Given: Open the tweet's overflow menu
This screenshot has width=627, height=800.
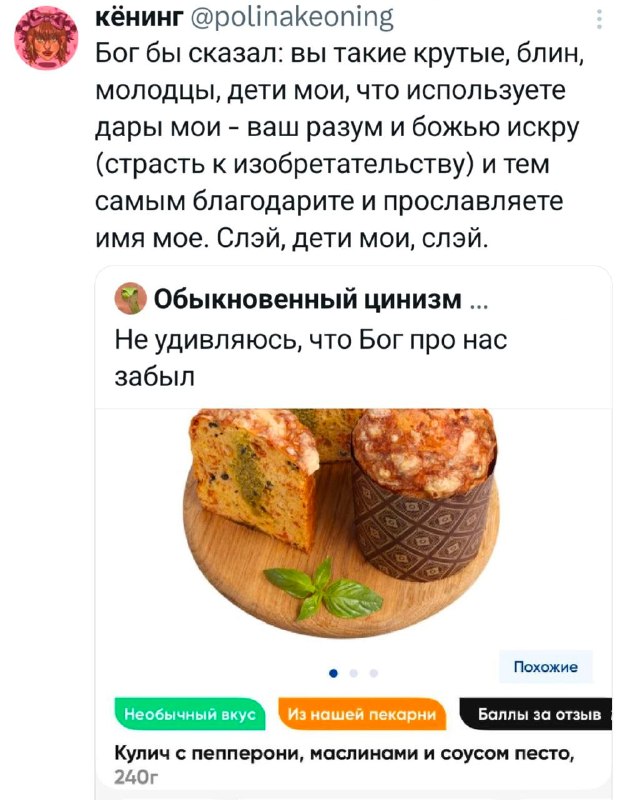Looking at the screenshot, I should tap(599, 20).
